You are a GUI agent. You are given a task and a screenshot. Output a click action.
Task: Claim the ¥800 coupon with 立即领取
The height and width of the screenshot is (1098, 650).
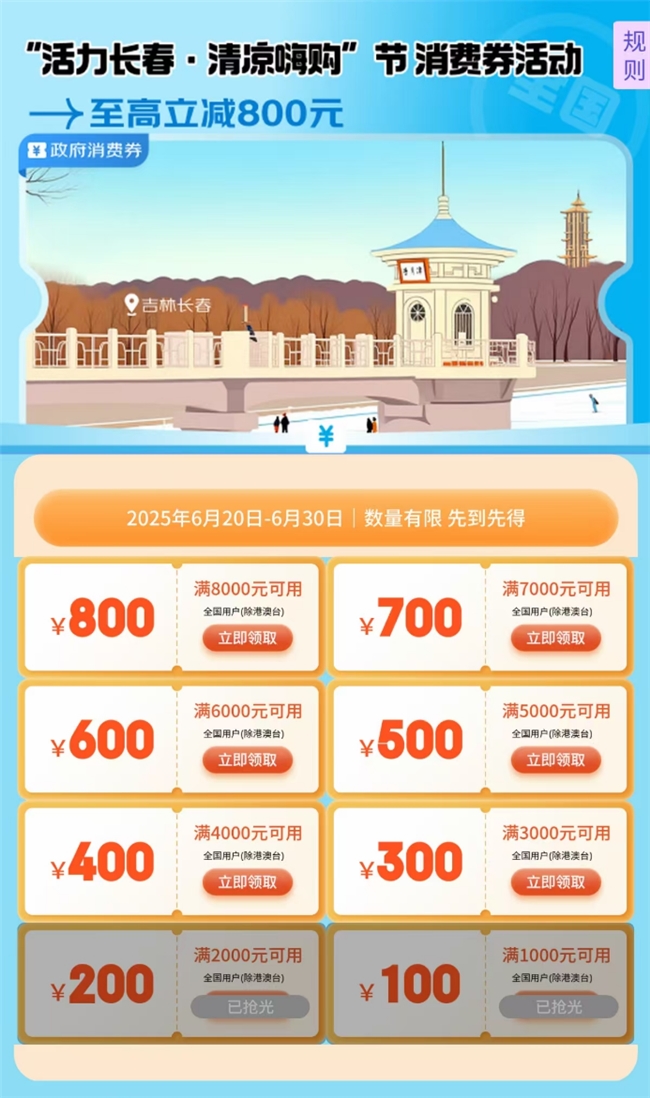click(248, 638)
